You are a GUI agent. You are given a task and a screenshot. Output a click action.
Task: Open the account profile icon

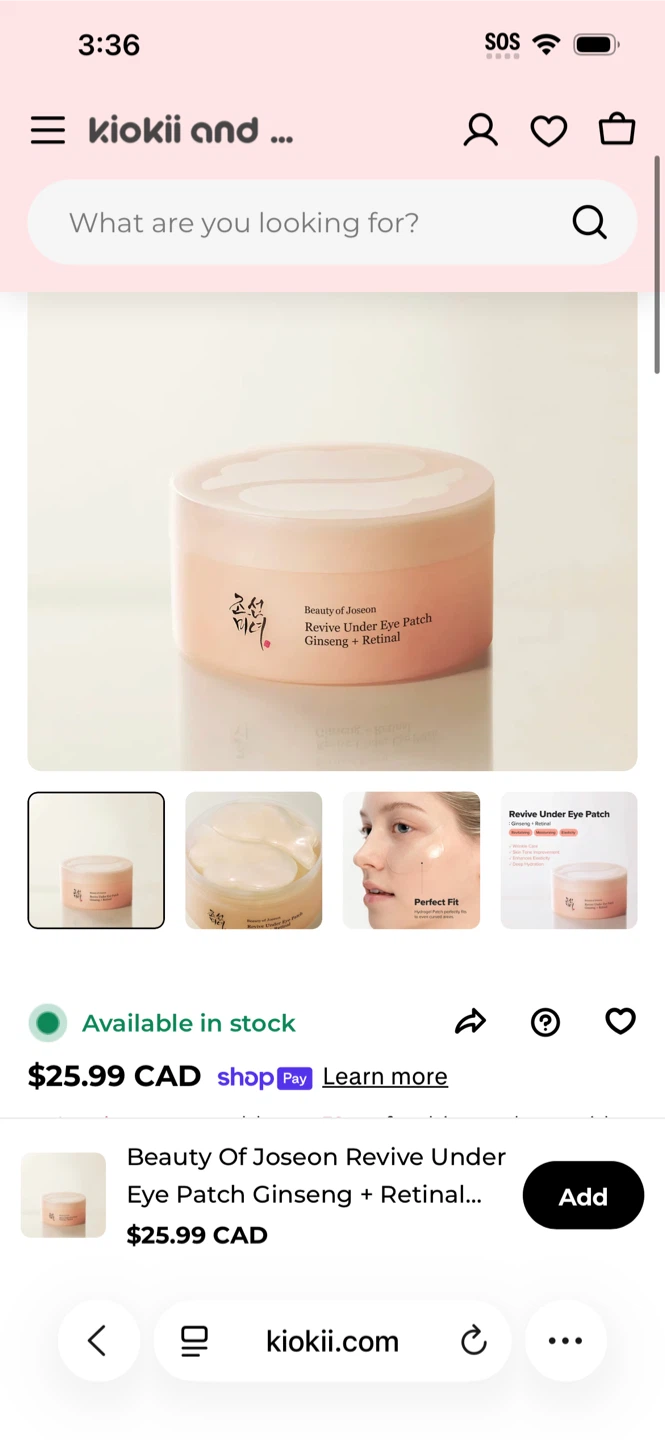(480, 130)
